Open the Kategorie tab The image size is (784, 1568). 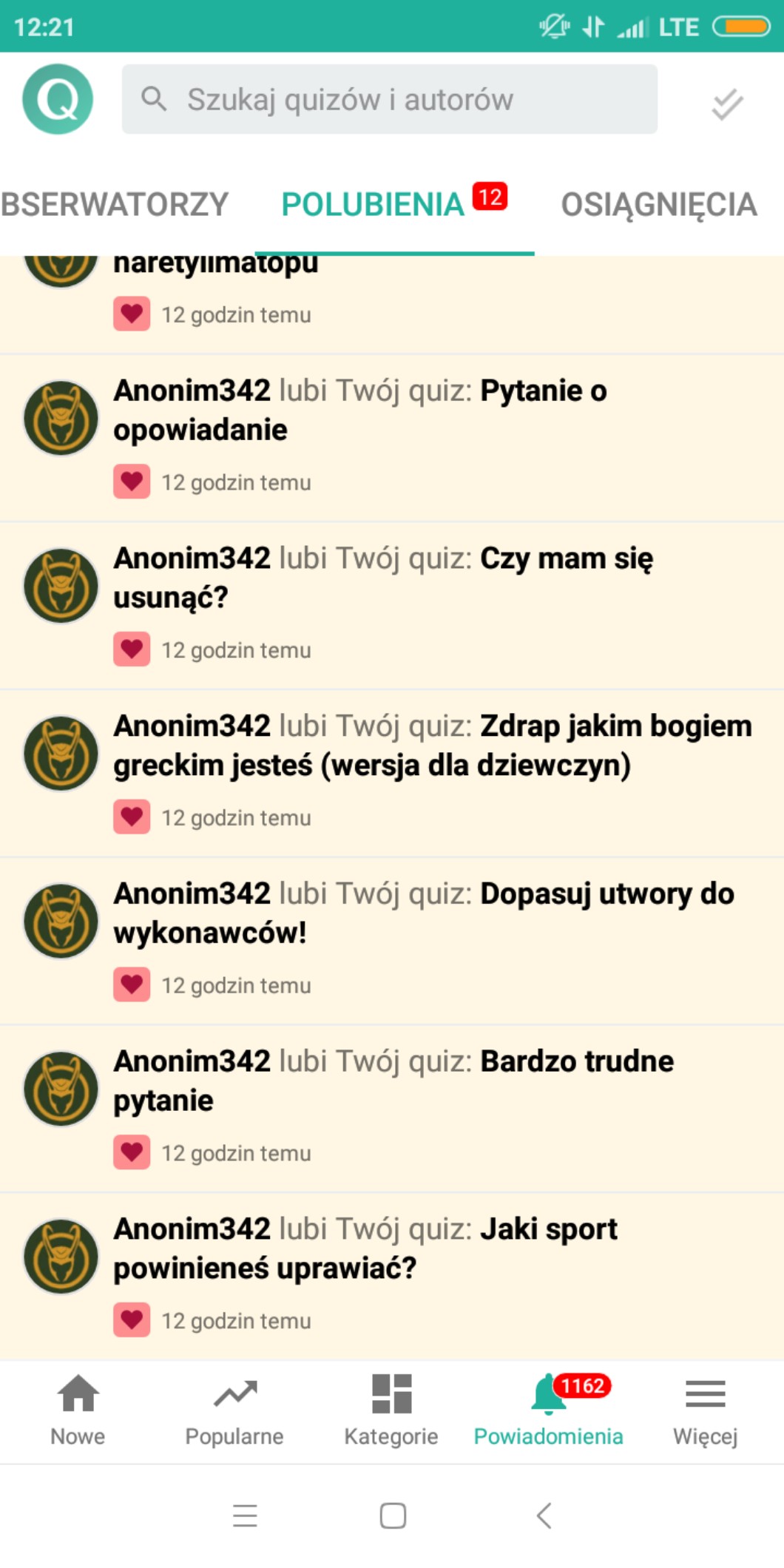click(x=391, y=1410)
